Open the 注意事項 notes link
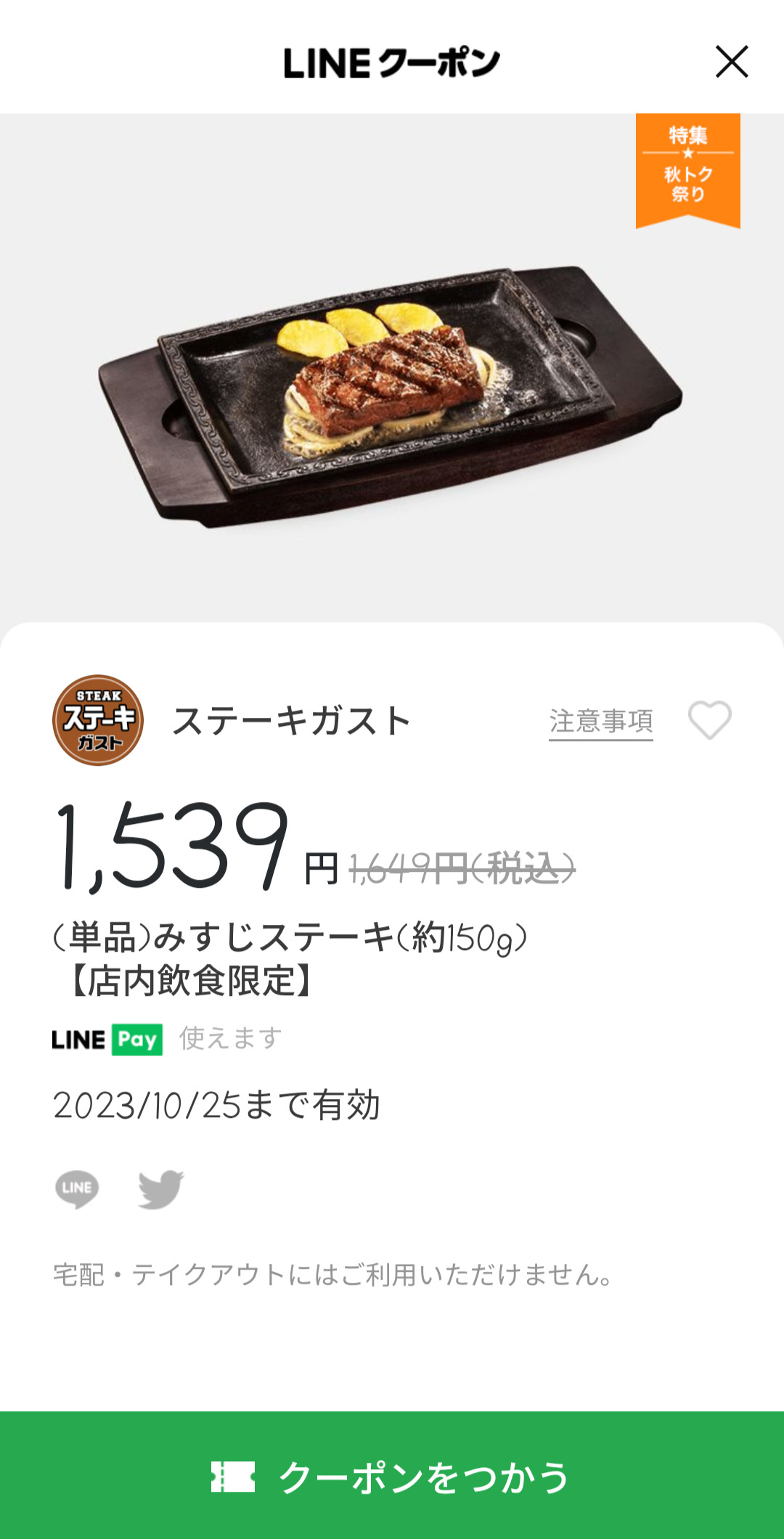784x1539 pixels. tap(600, 722)
